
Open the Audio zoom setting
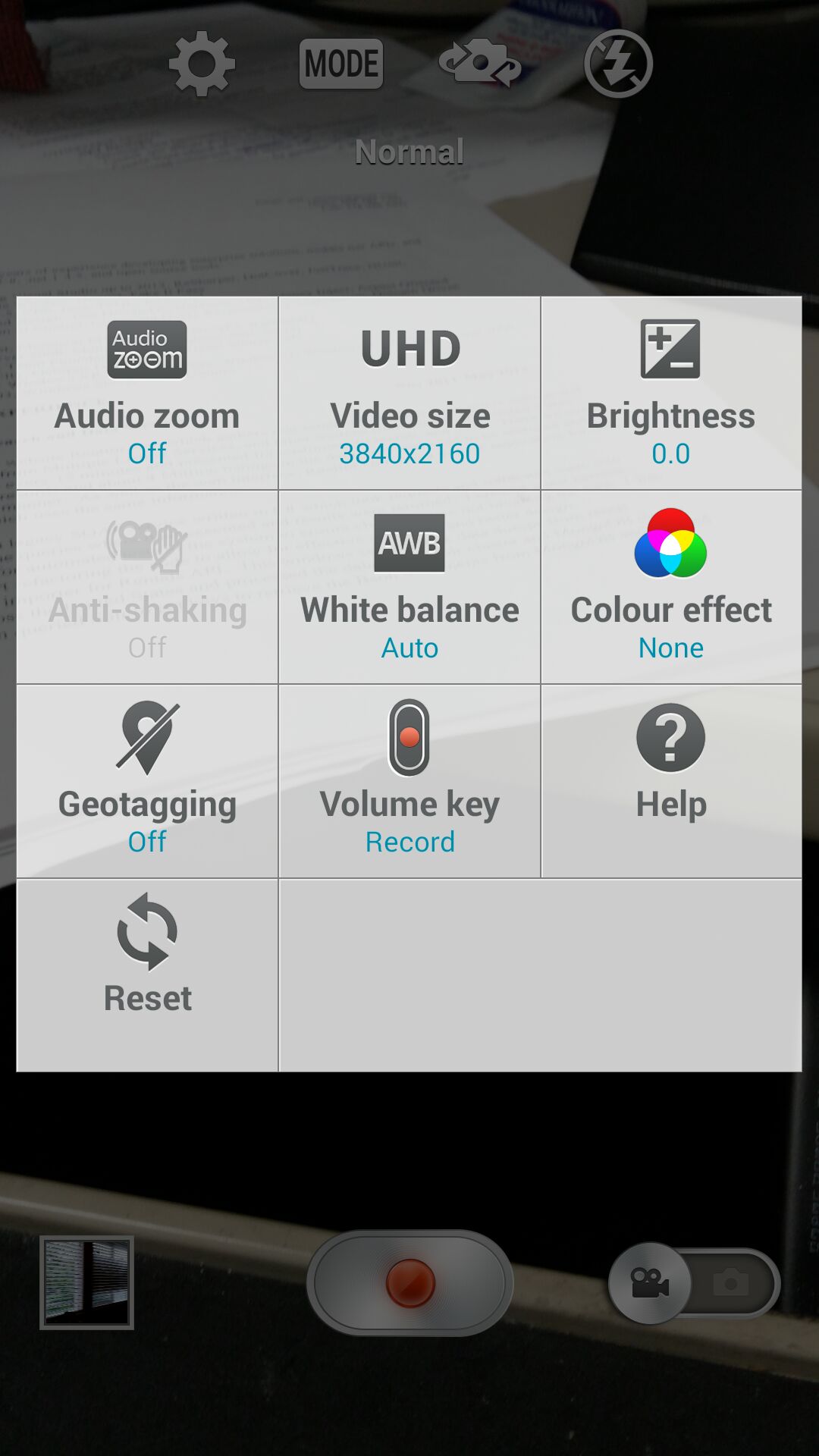[x=147, y=393]
